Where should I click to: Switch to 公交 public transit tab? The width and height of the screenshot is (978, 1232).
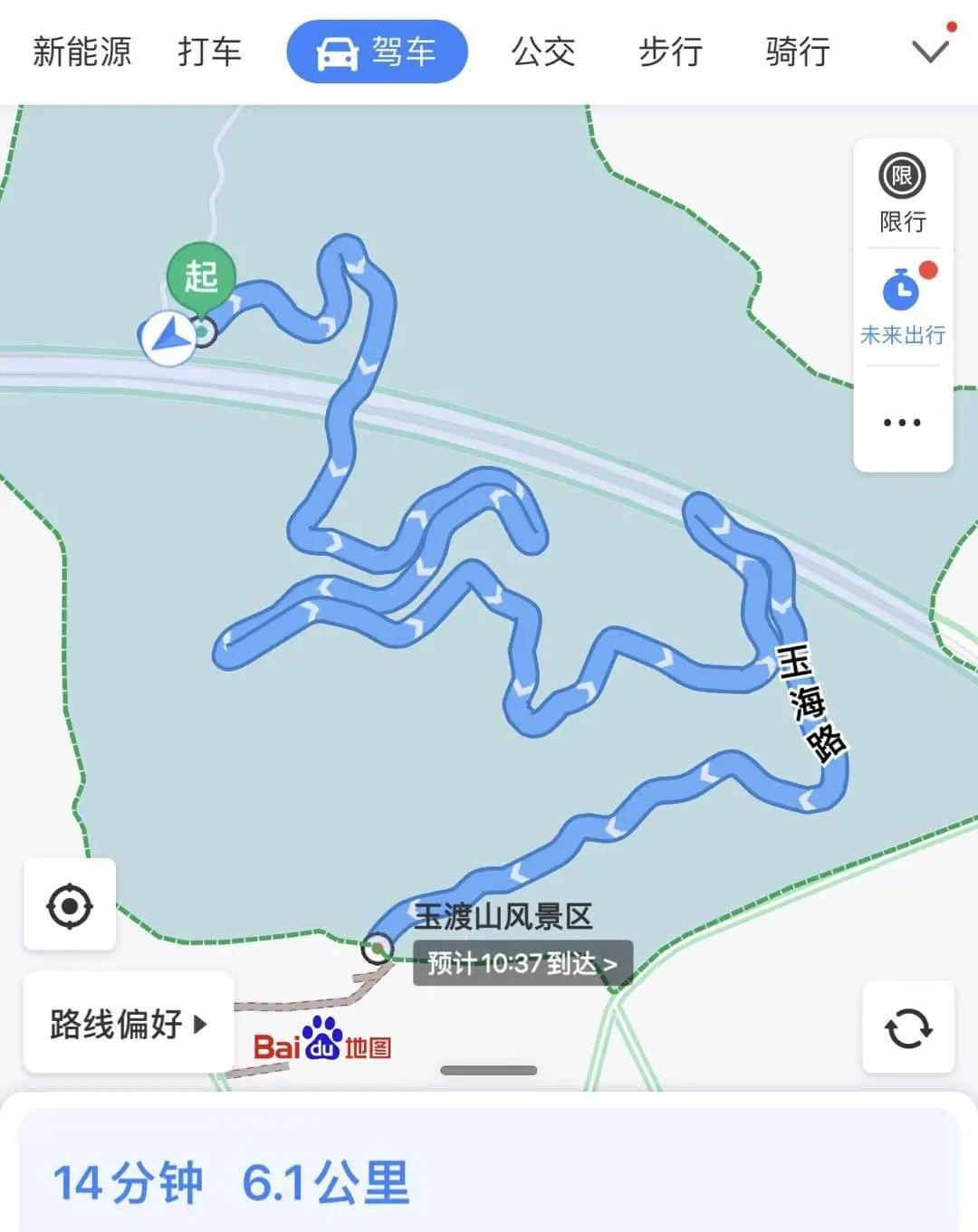543,52
